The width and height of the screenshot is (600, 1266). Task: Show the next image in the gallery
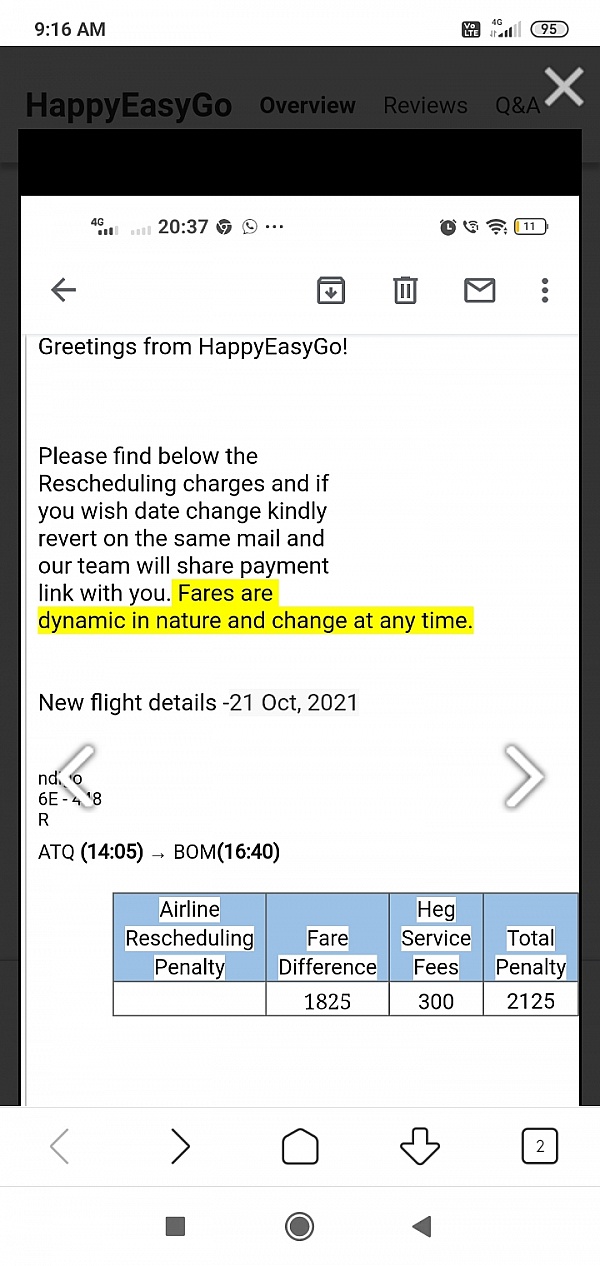(x=524, y=775)
